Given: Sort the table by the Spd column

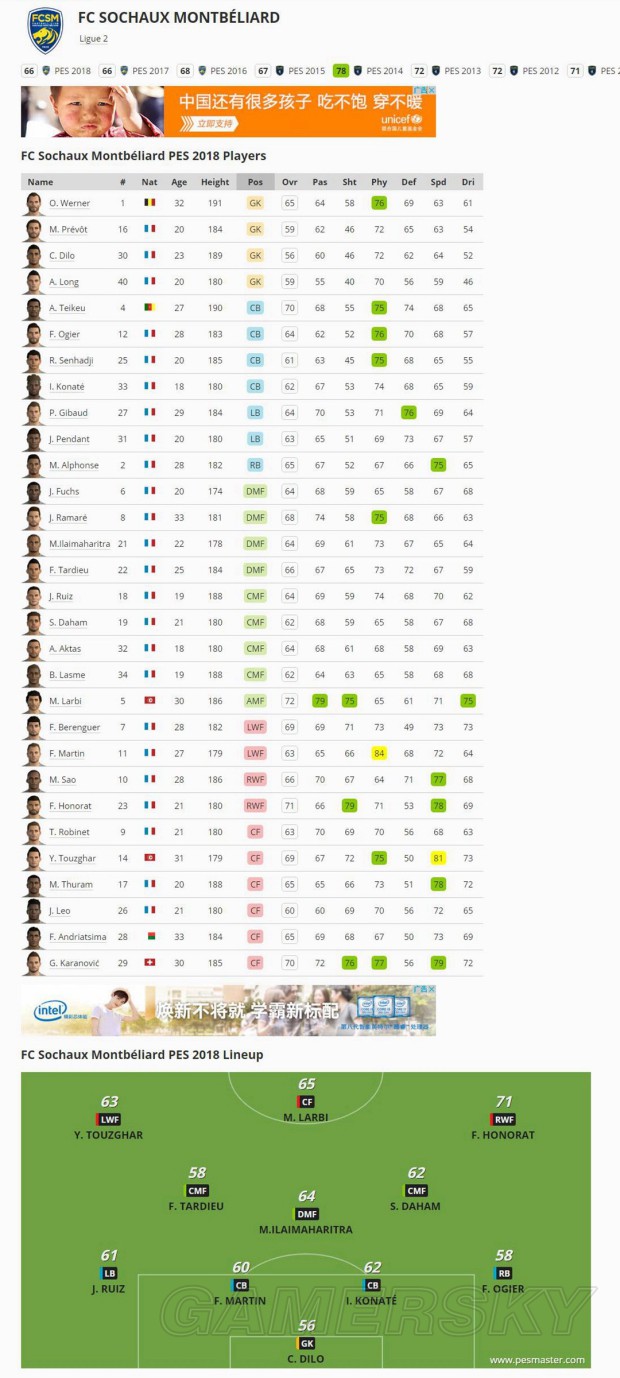Looking at the screenshot, I should coord(438,182).
